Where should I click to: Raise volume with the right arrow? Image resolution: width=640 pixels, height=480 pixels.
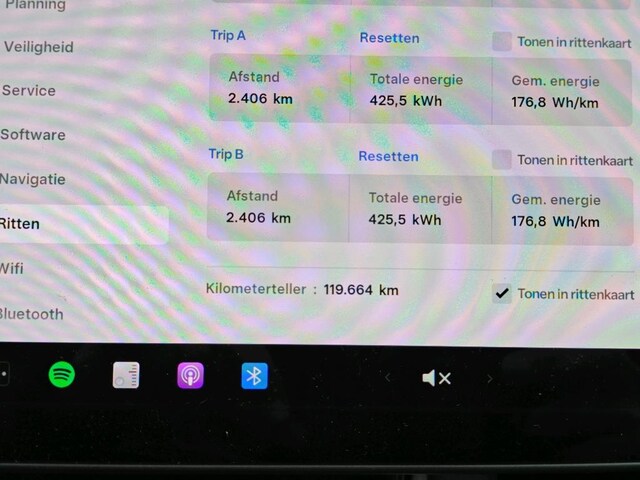coord(489,378)
